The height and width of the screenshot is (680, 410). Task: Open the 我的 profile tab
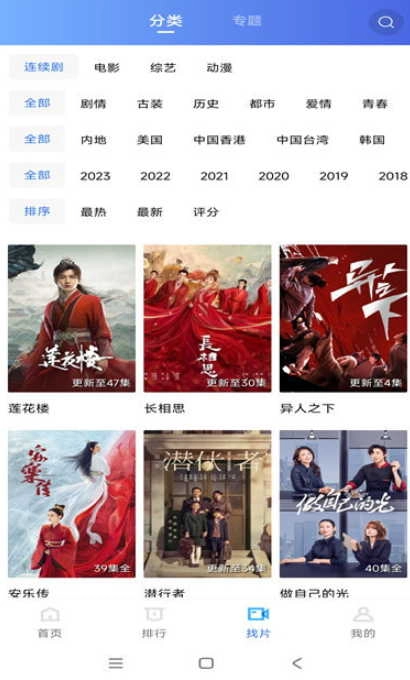pos(363,623)
